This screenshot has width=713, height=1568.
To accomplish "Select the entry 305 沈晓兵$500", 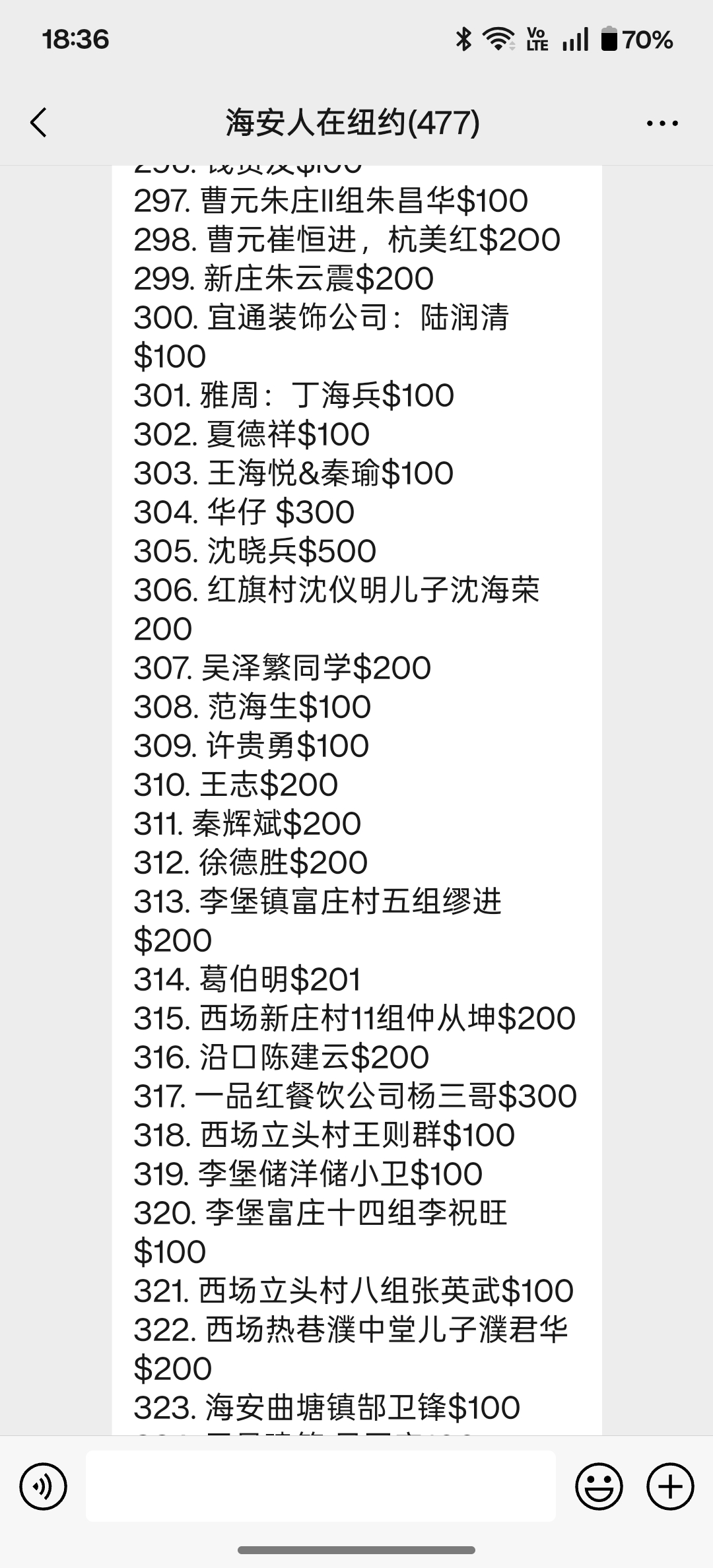I will click(x=254, y=549).
